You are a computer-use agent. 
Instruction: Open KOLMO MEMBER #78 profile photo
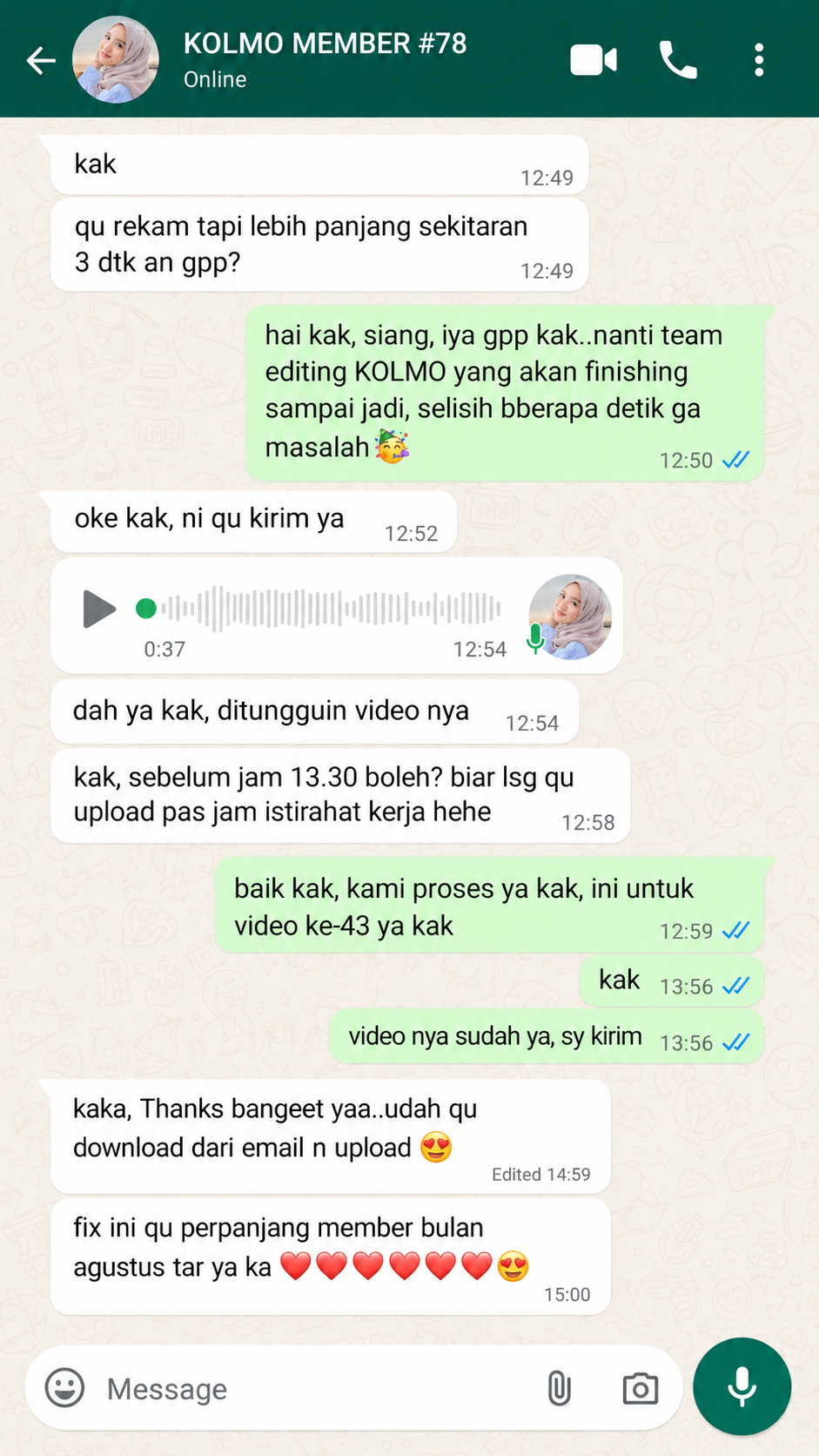tap(116, 59)
